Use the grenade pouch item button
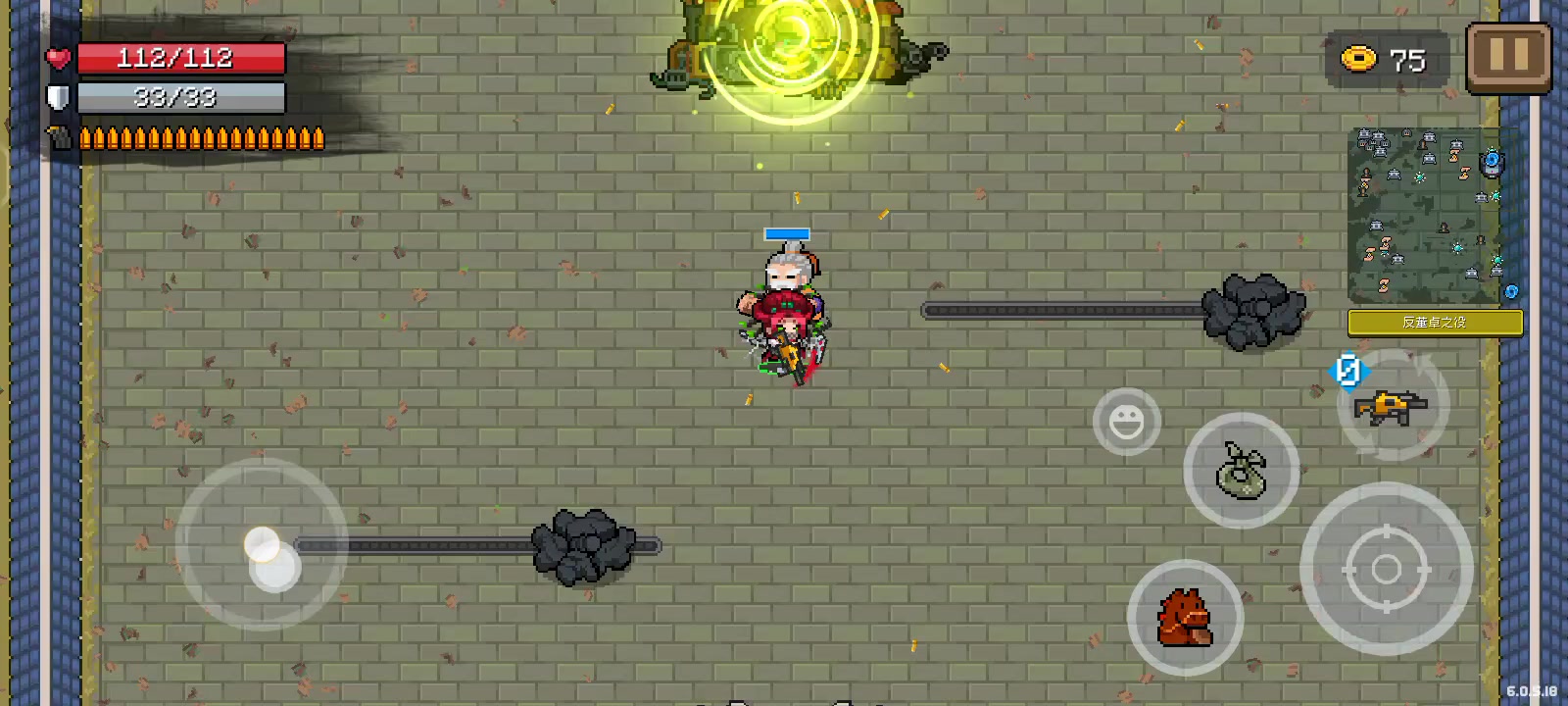This screenshot has height=706, width=1568. (1241, 471)
